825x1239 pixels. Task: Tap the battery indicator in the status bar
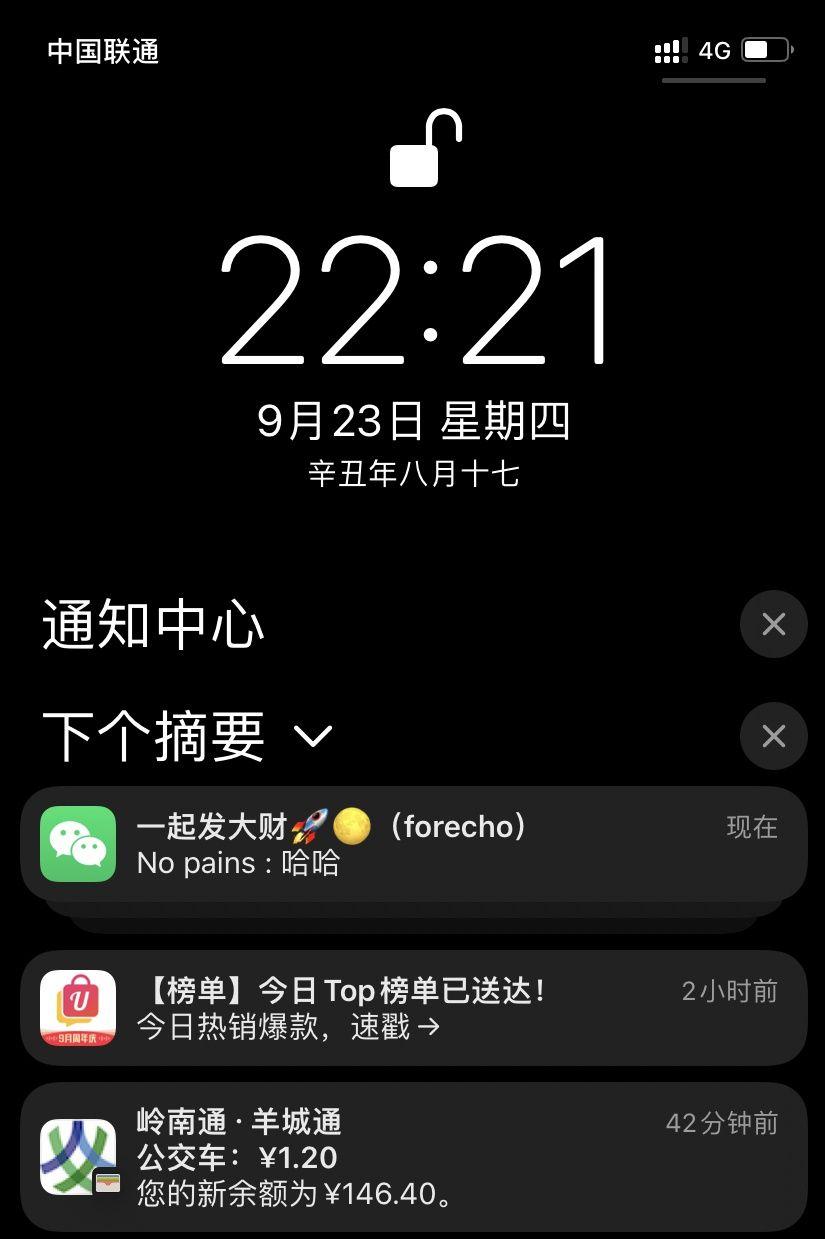[x=764, y=50]
